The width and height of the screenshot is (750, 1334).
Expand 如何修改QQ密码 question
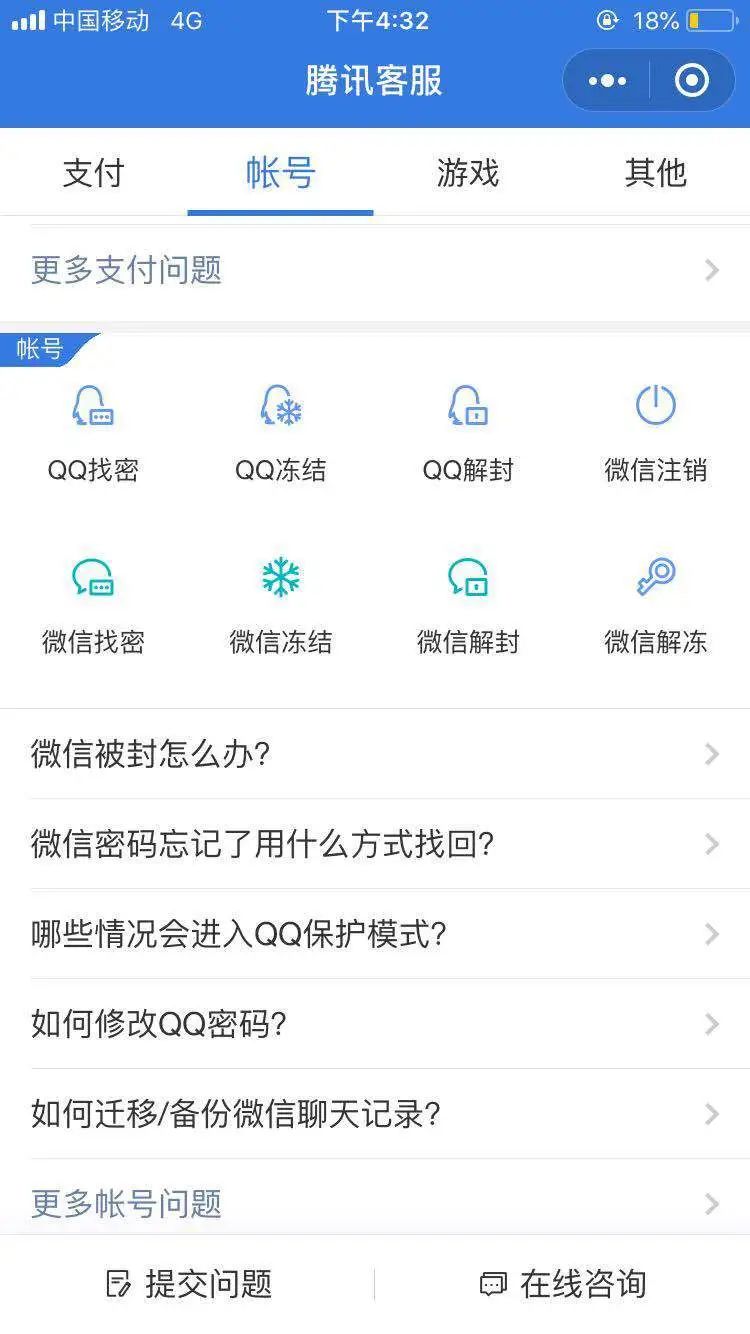(375, 1024)
